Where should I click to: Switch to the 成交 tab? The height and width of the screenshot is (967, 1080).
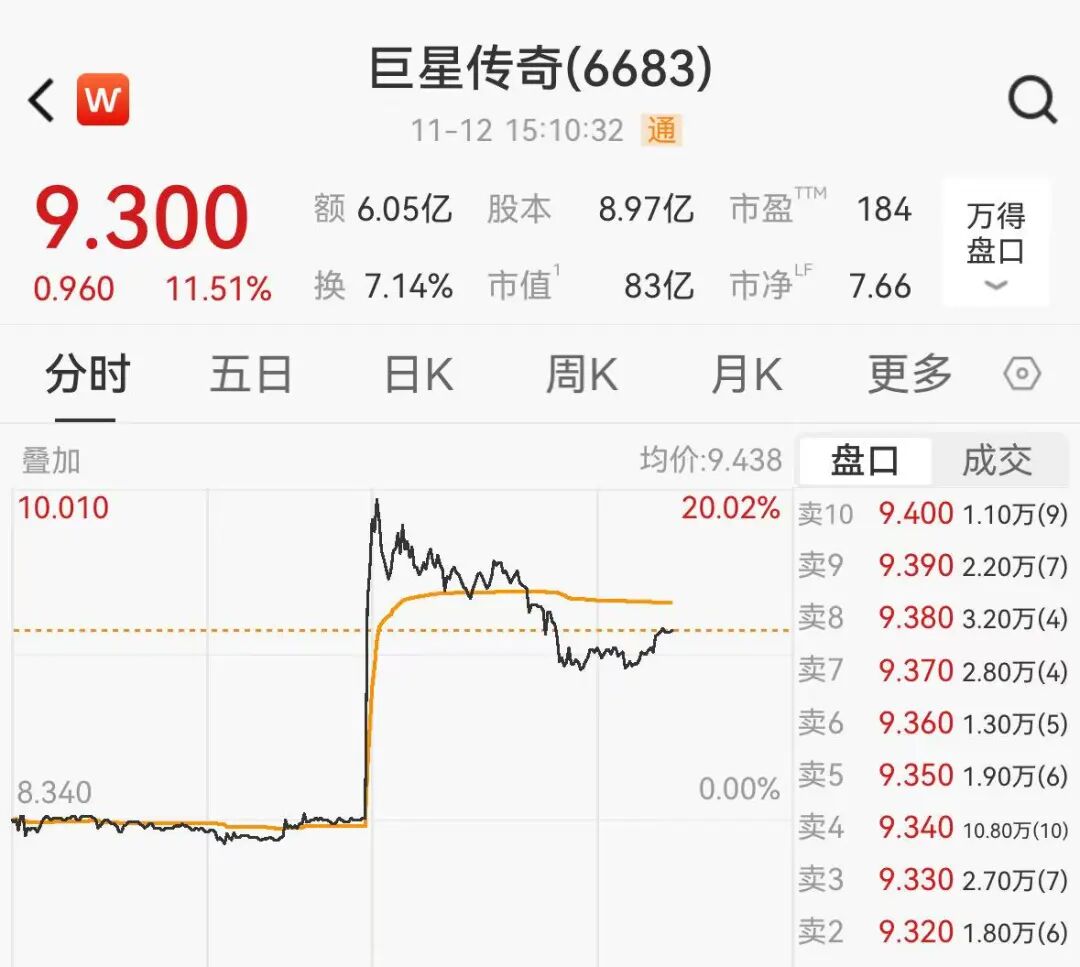997,461
